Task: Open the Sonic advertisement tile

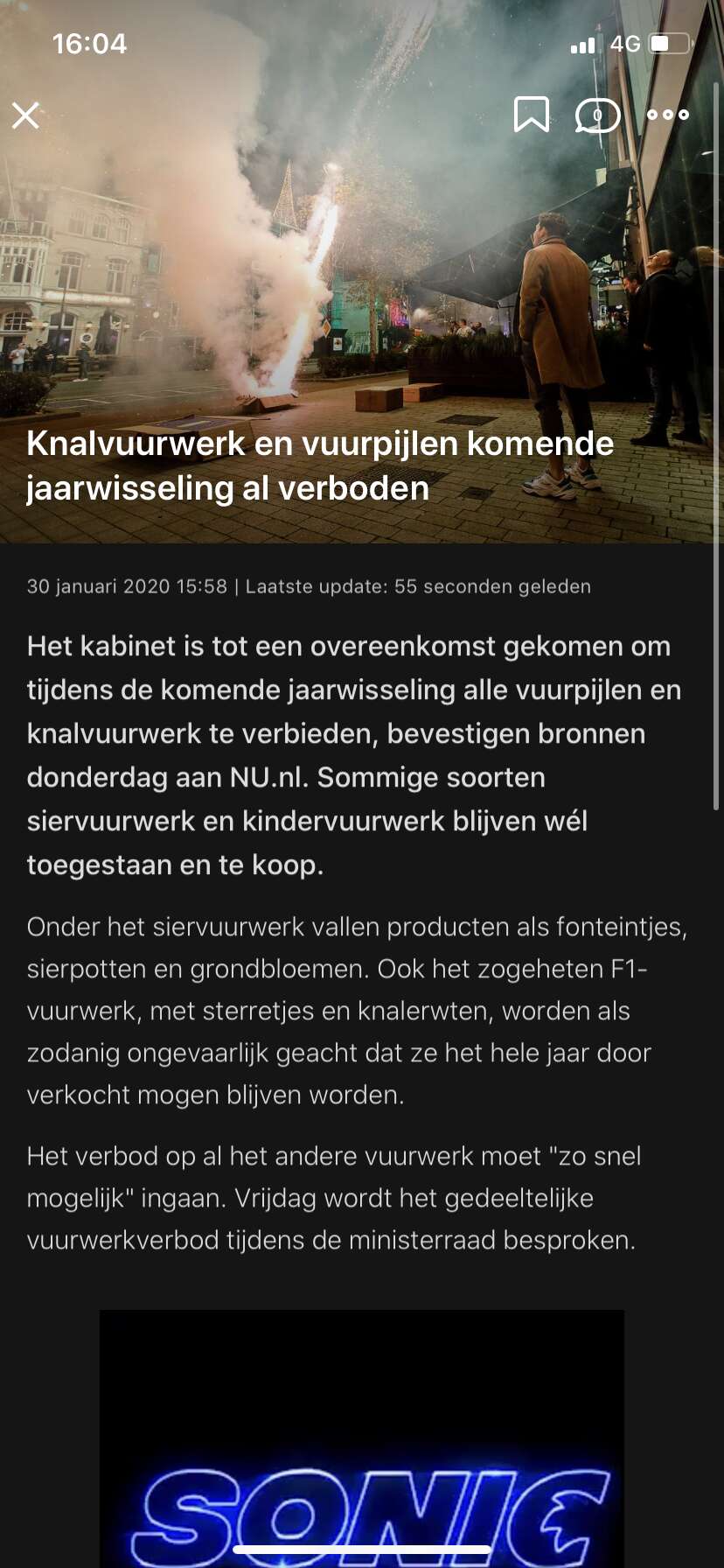Action: (362, 1438)
